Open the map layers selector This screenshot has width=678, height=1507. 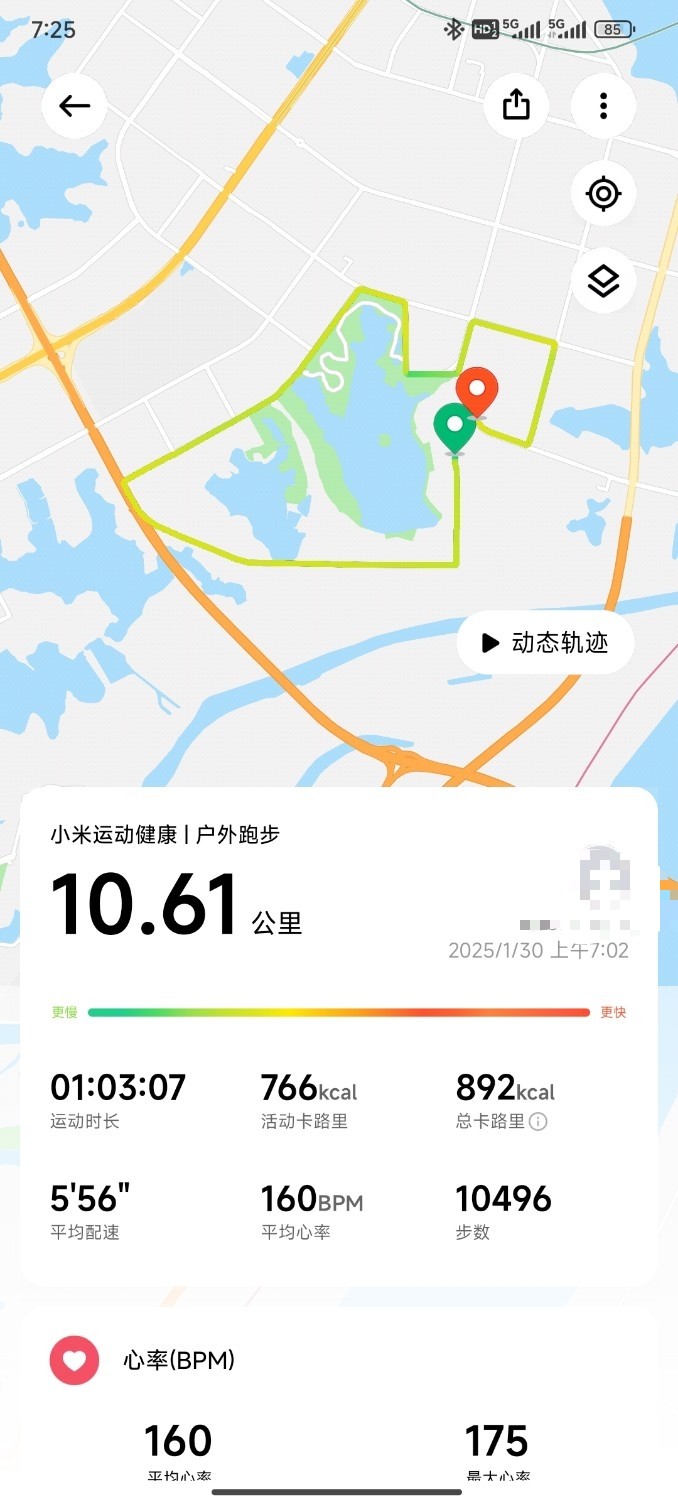(603, 282)
